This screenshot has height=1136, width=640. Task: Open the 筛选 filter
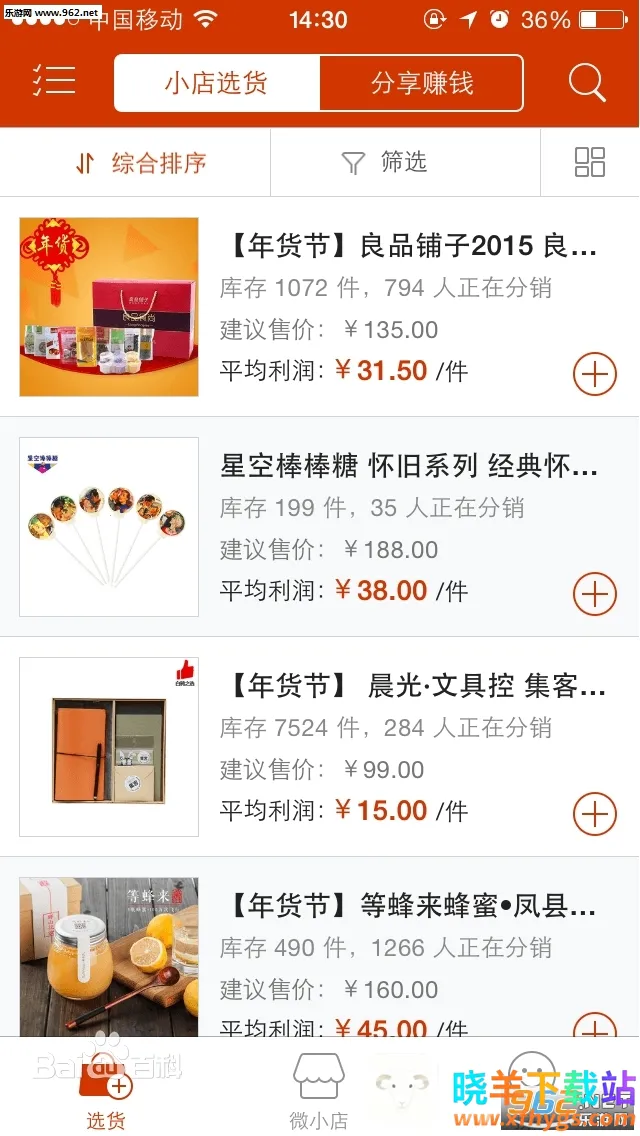(385, 163)
